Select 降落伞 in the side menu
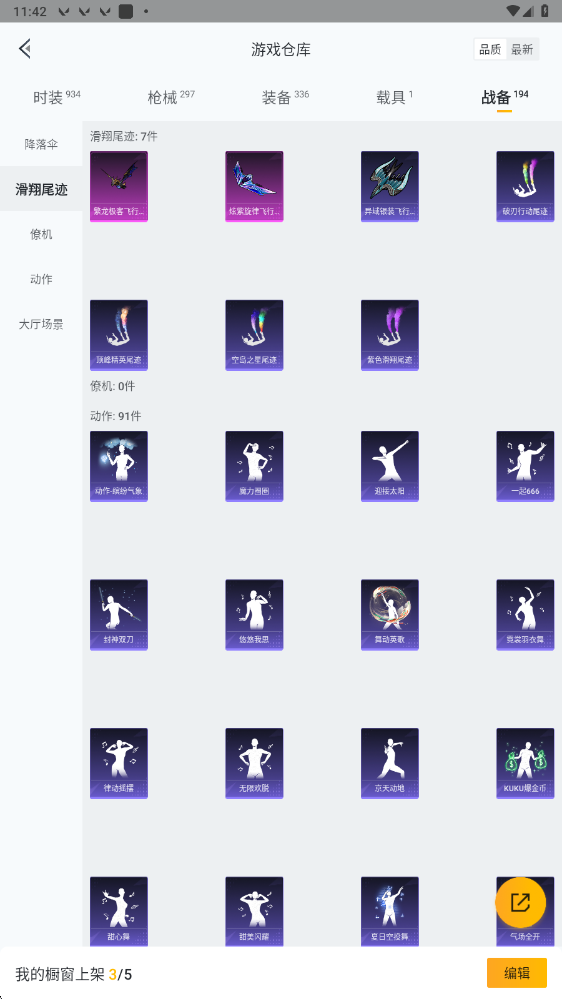 (41, 144)
